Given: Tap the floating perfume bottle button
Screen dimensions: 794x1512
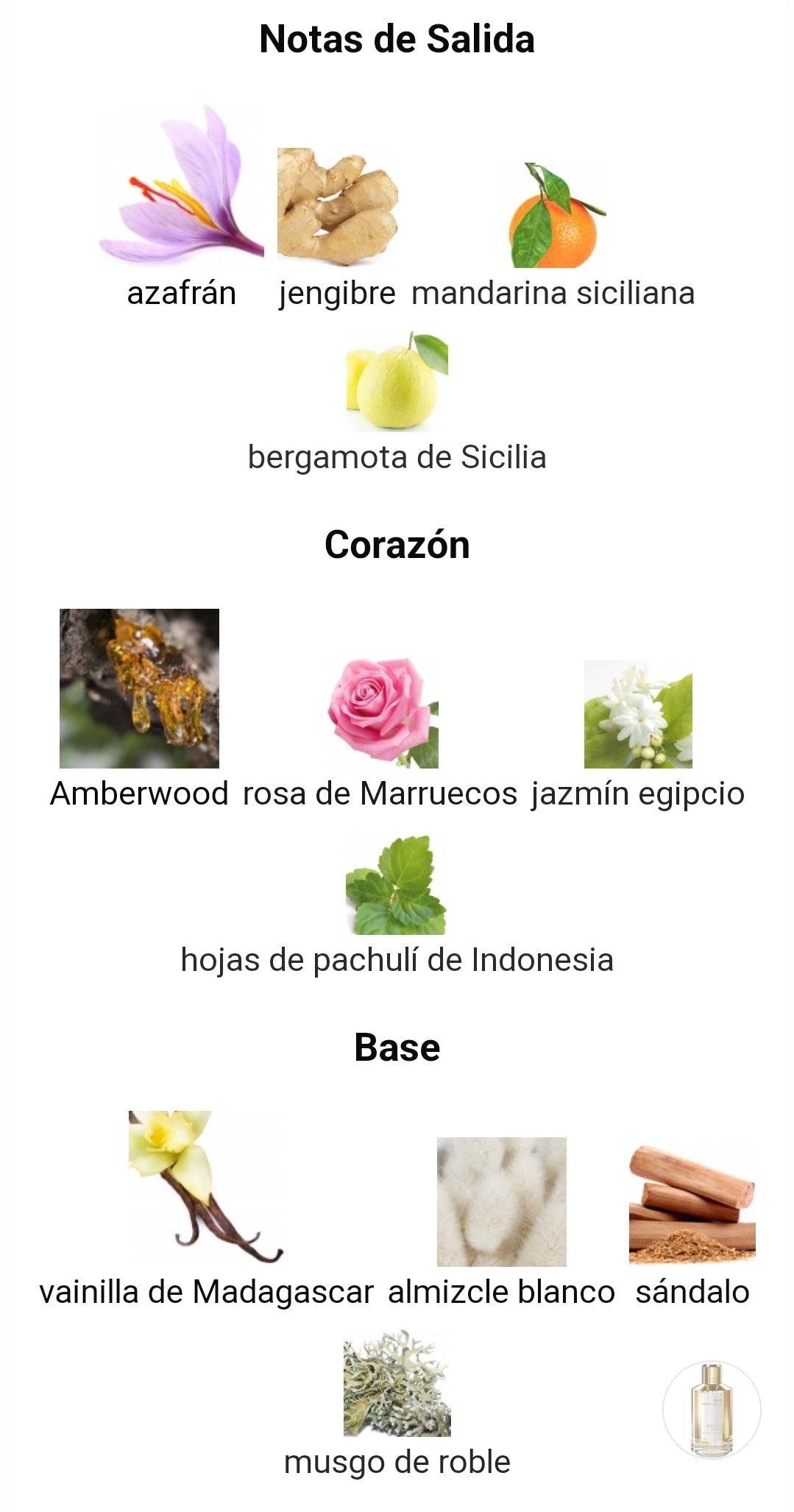Looking at the screenshot, I should 712,1409.
